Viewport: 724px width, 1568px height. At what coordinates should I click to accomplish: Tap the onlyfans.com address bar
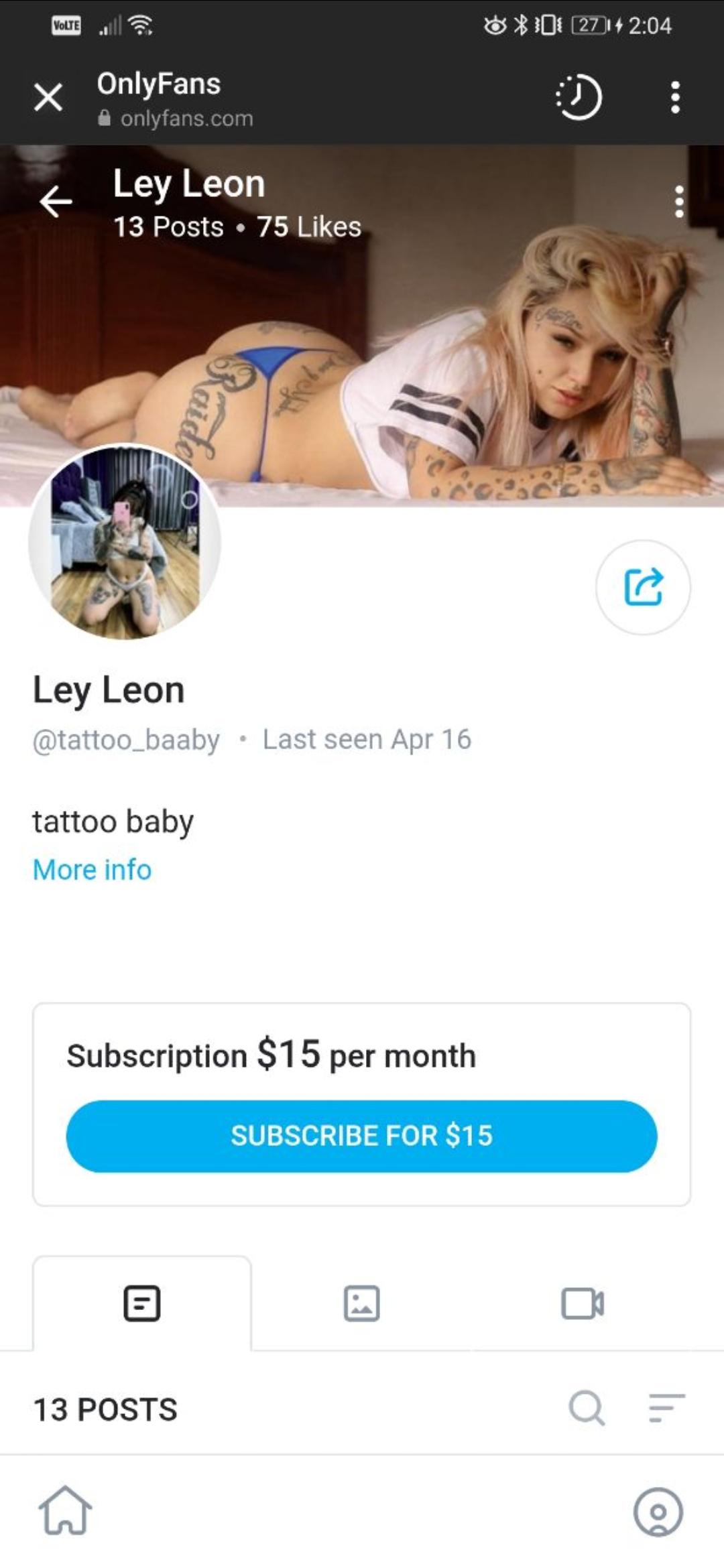[x=185, y=119]
